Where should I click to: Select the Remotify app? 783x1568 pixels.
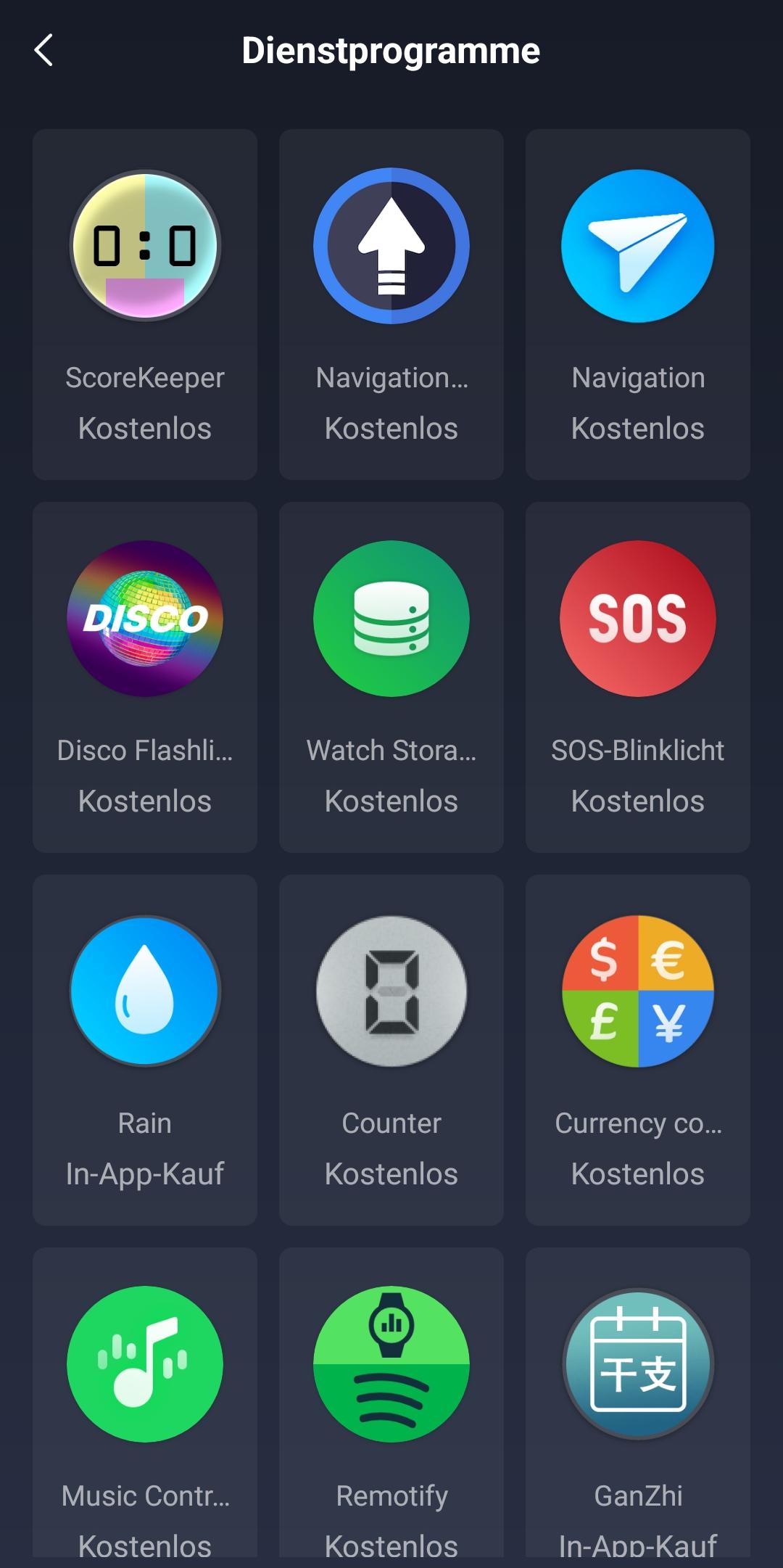(391, 1402)
